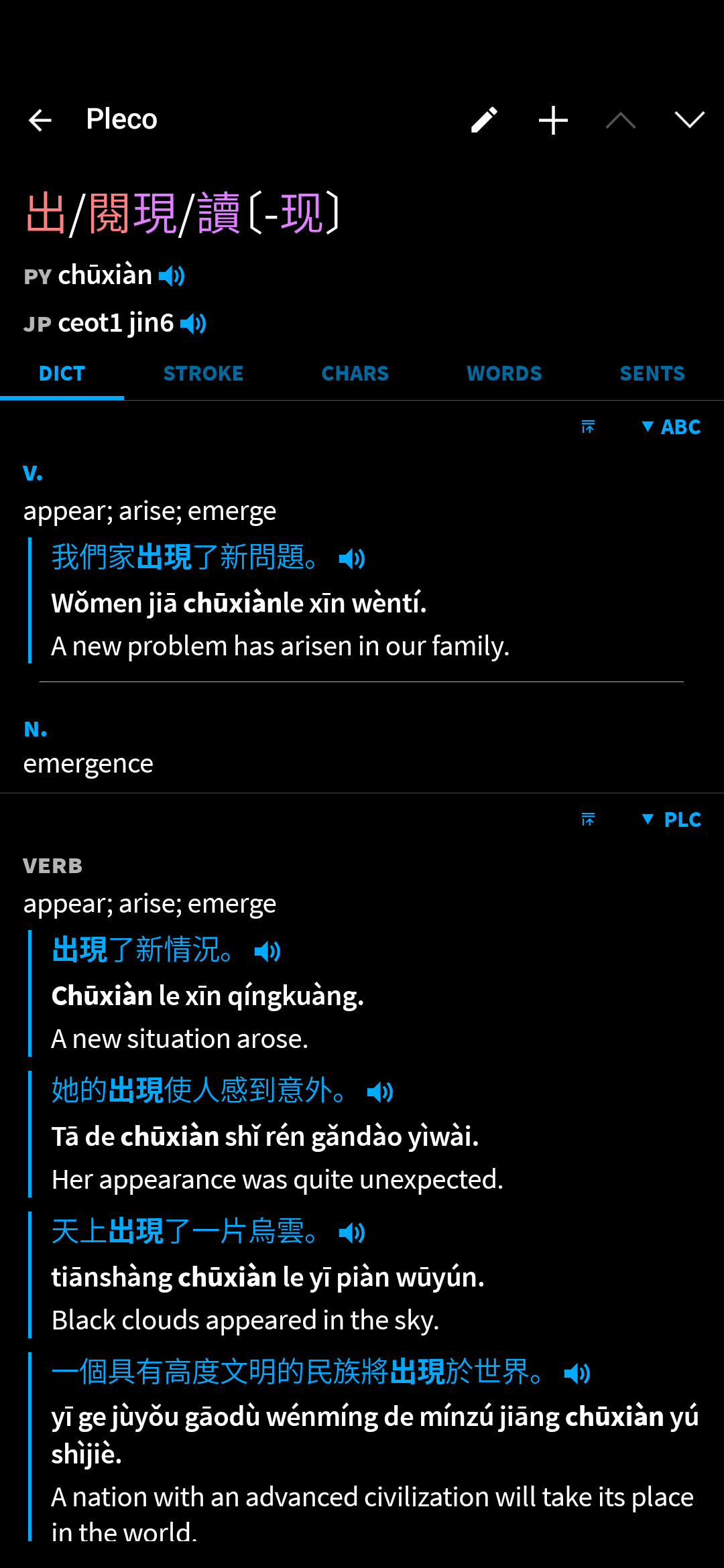Go back from the Pleco entry
Image resolution: width=724 pixels, height=1568 pixels.
(x=40, y=121)
